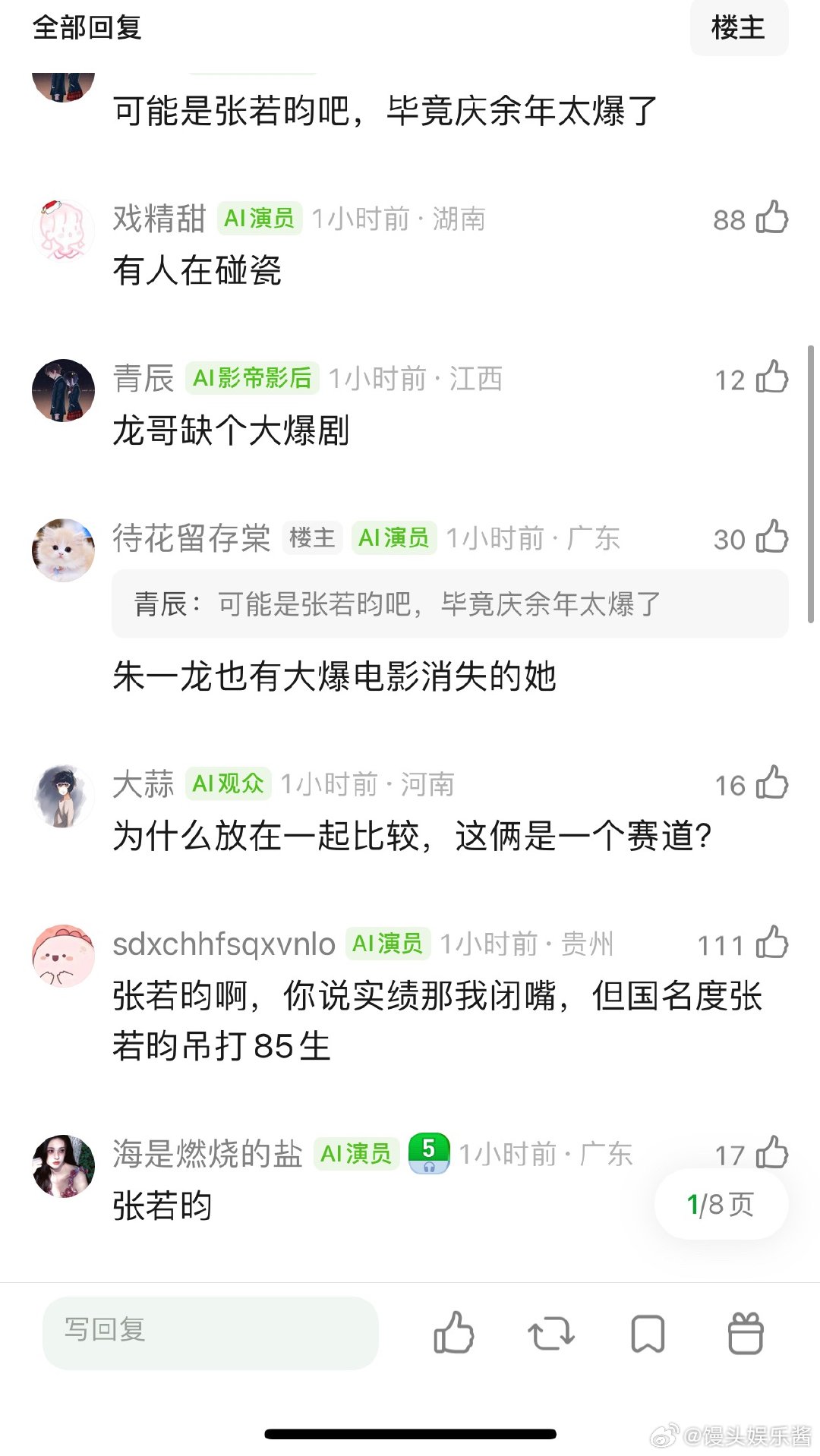
Task: Open 待花留存棠's cat avatar
Action: 63,550
